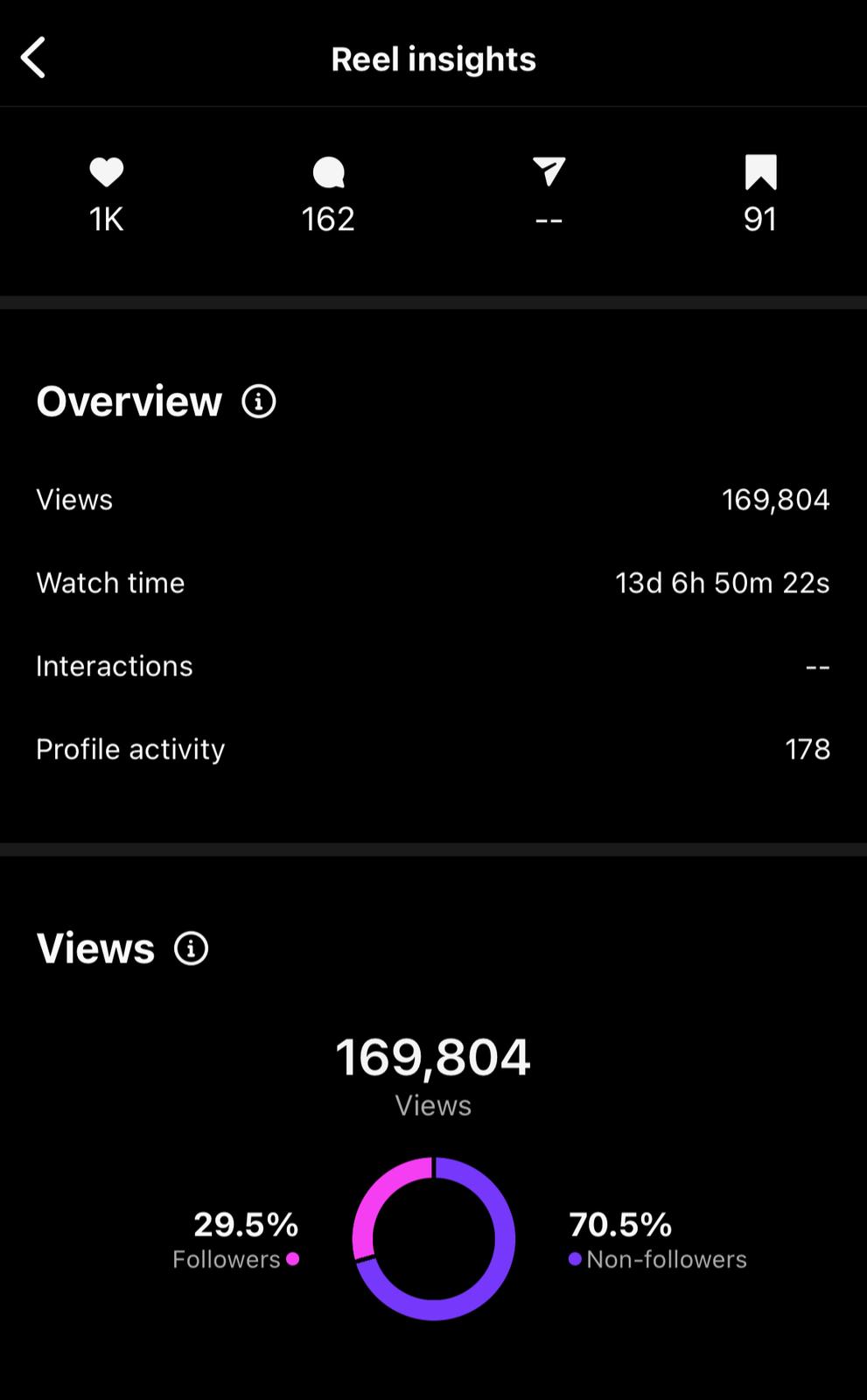Show info about the Views section
Screen dimensions: 867x1400
tap(191, 948)
